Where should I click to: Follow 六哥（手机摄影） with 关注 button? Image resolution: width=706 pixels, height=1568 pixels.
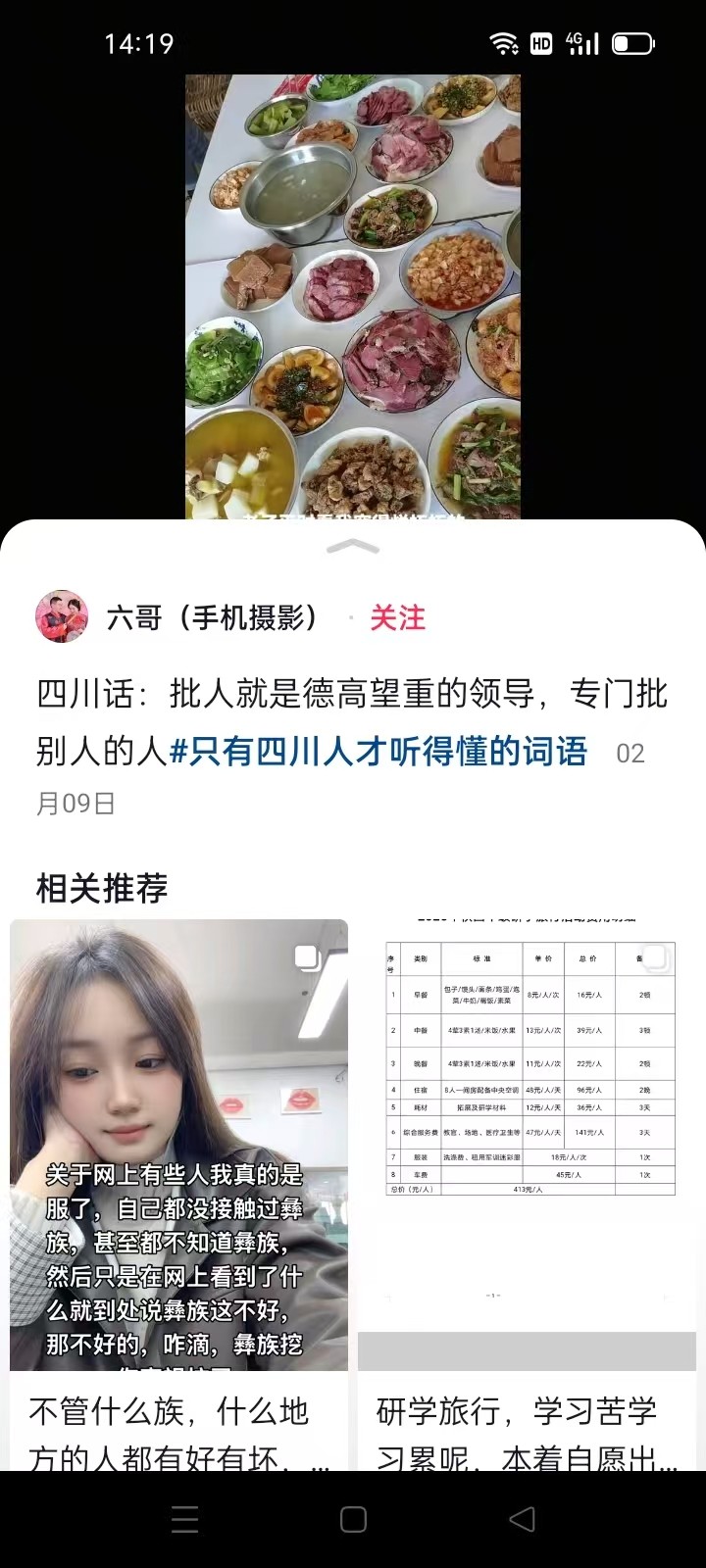[x=397, y=617]
